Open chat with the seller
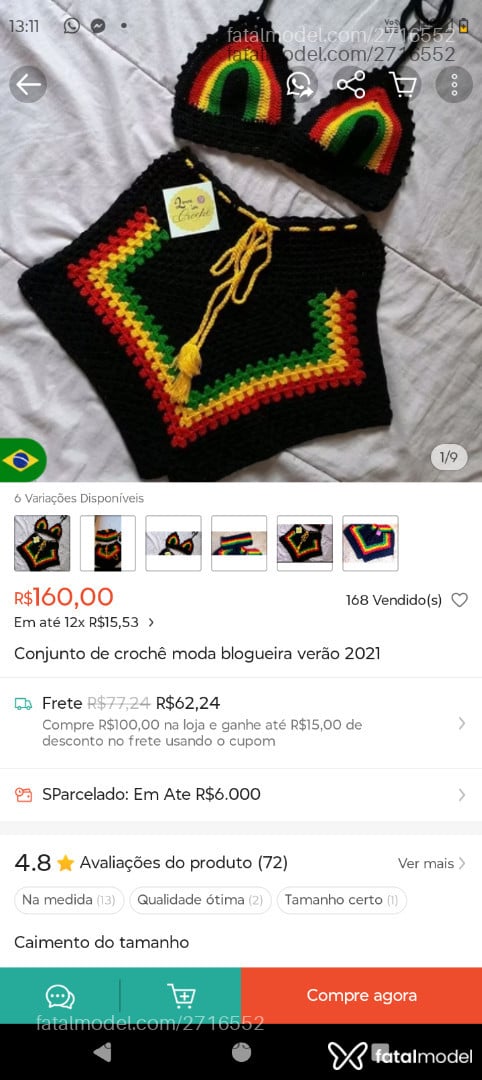This screenshot has width=482, height=1080. click(x=60, y=995)
